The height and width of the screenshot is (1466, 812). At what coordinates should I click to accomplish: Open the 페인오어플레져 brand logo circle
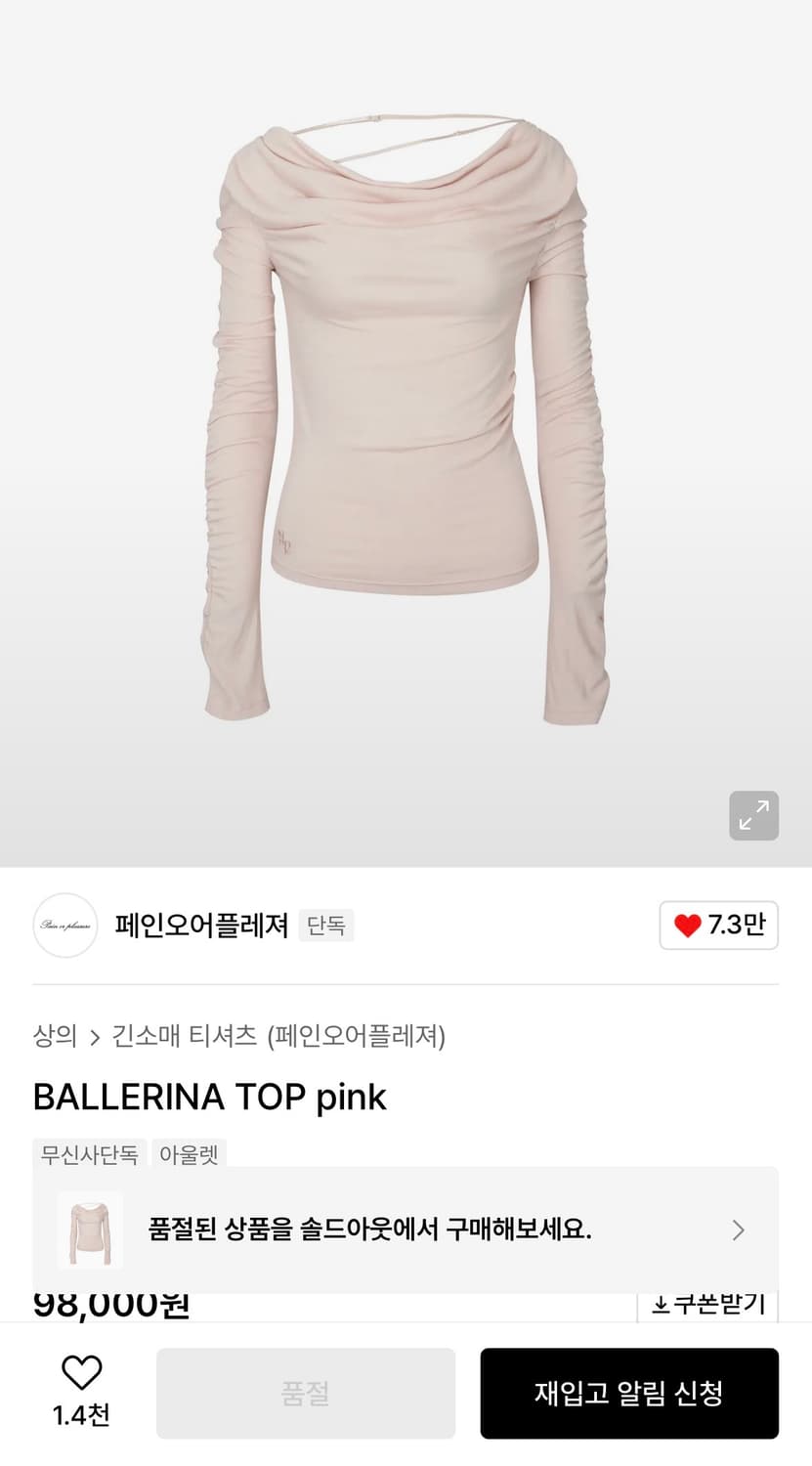pos(64,925)
